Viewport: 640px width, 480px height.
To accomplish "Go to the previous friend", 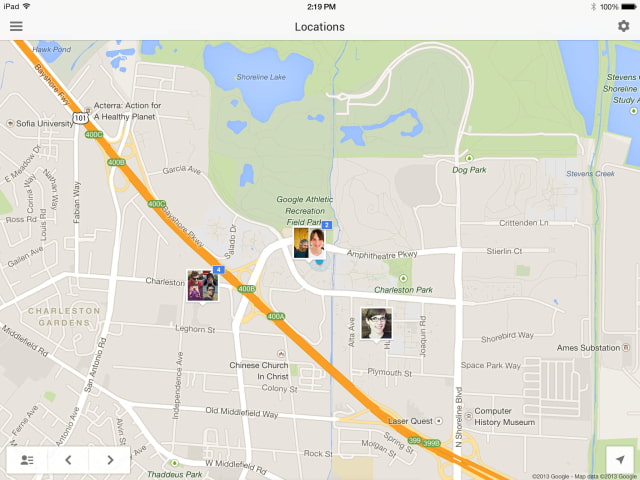I will click(68, 460).
